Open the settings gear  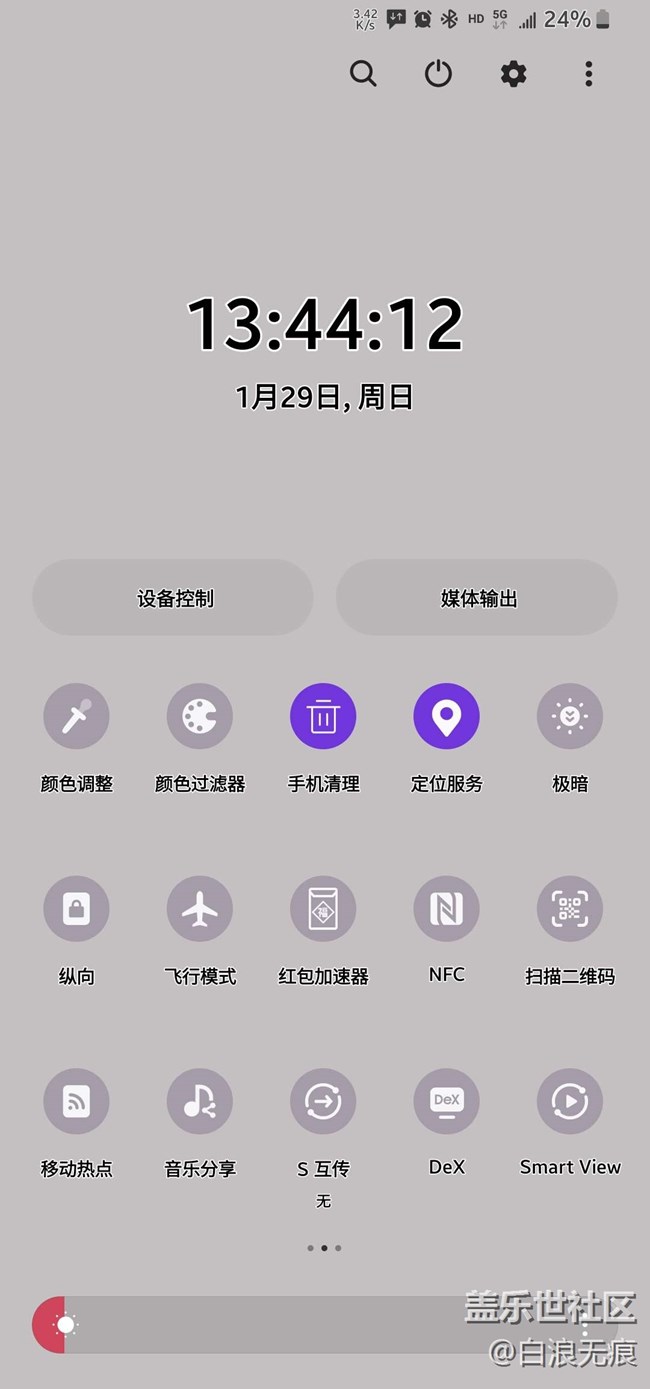513,73
